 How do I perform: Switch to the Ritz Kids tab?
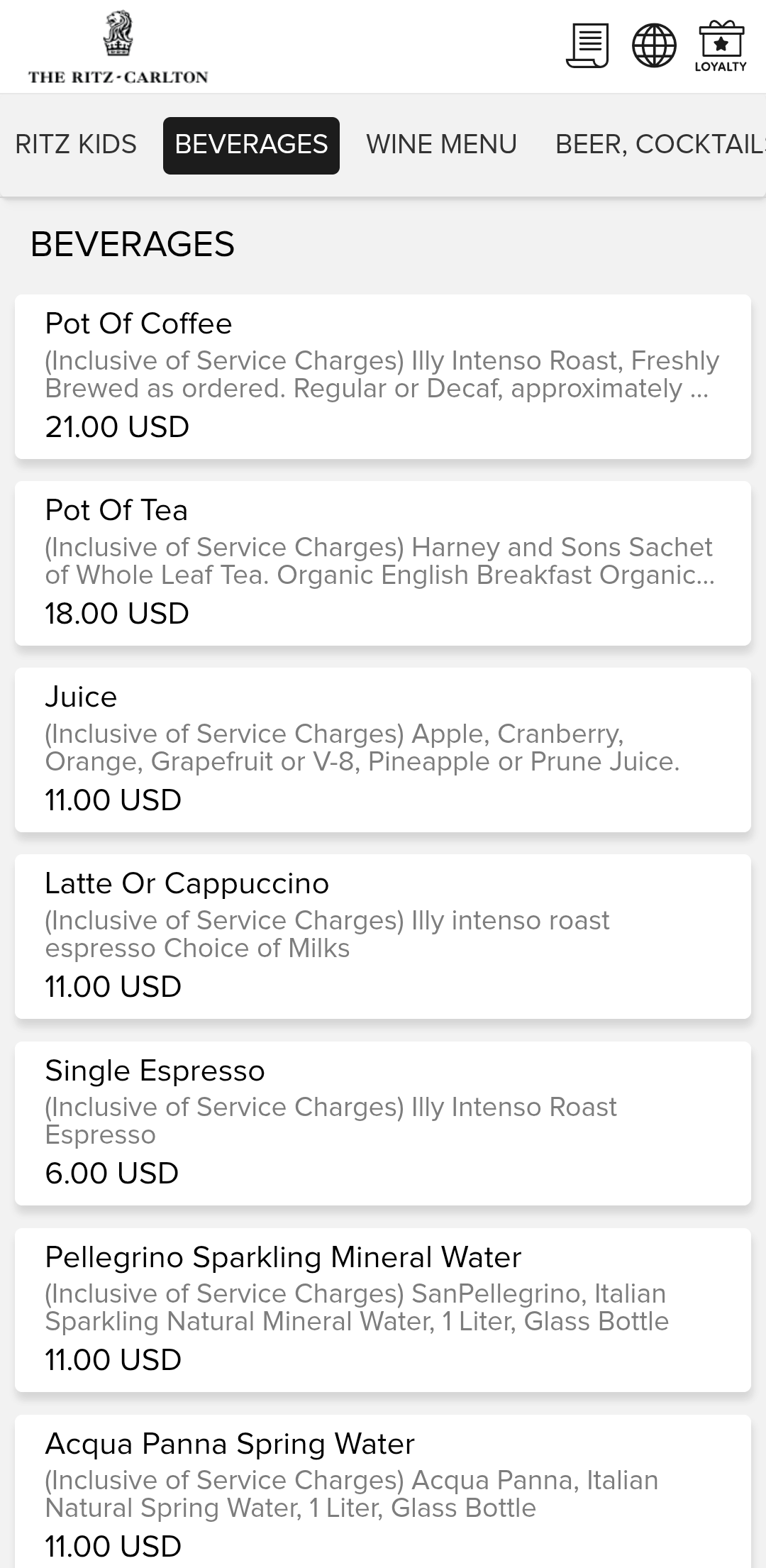(x=76, y=145)
